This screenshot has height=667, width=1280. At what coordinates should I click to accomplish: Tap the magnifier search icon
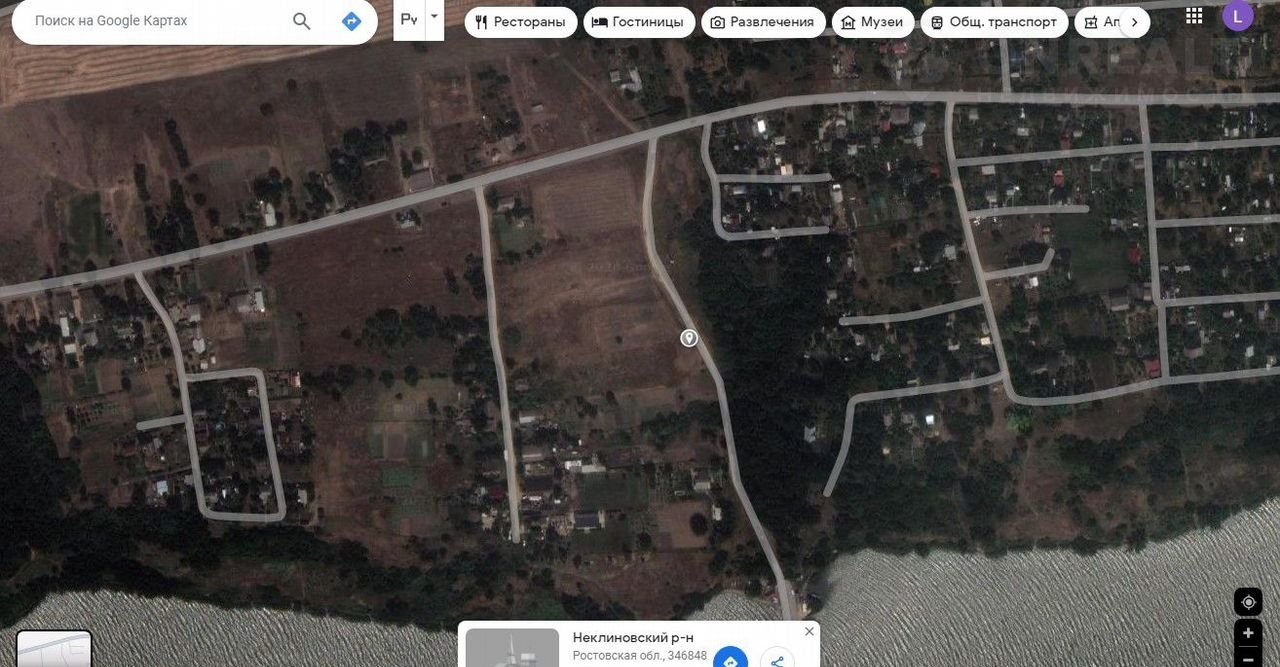(x=302, y=21)
